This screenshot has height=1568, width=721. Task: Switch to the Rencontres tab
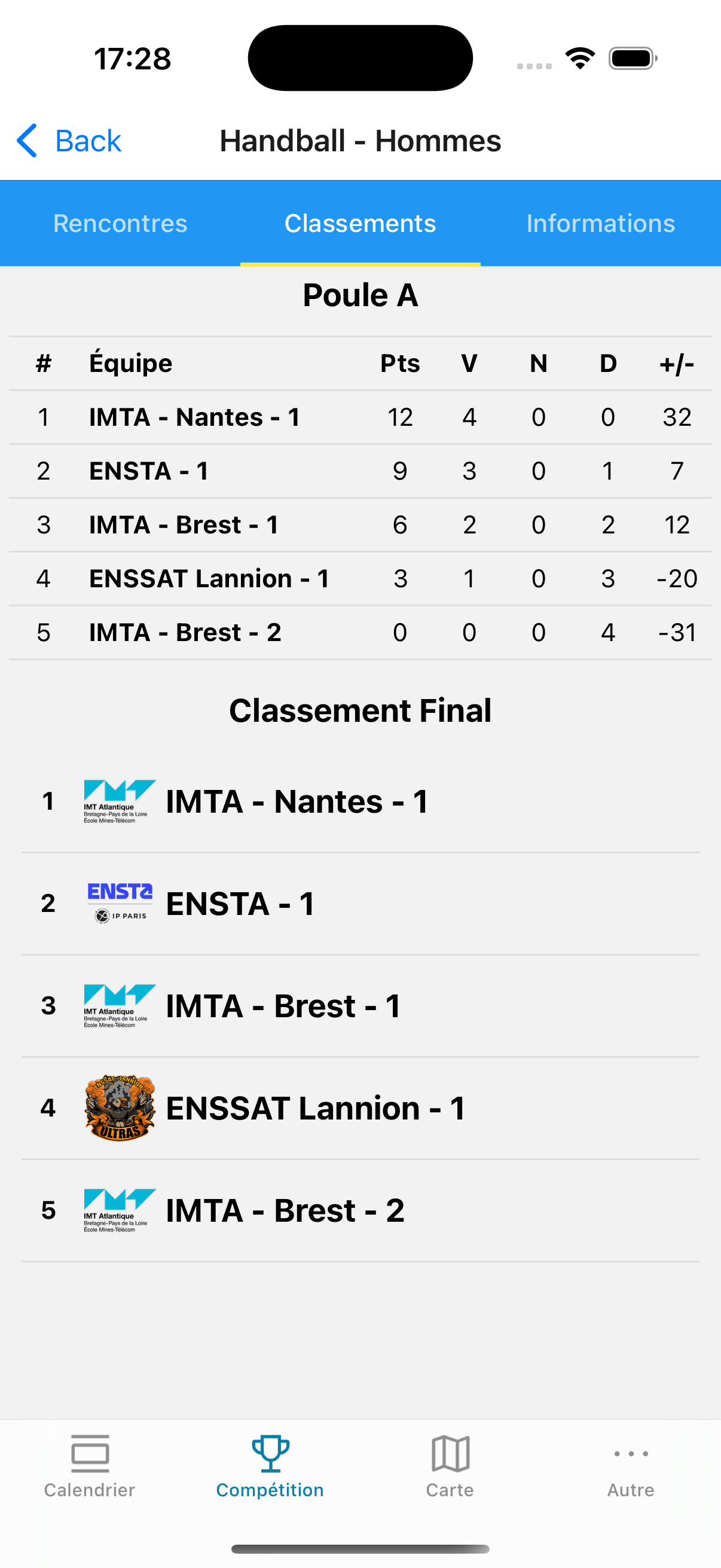click(120, 223)
